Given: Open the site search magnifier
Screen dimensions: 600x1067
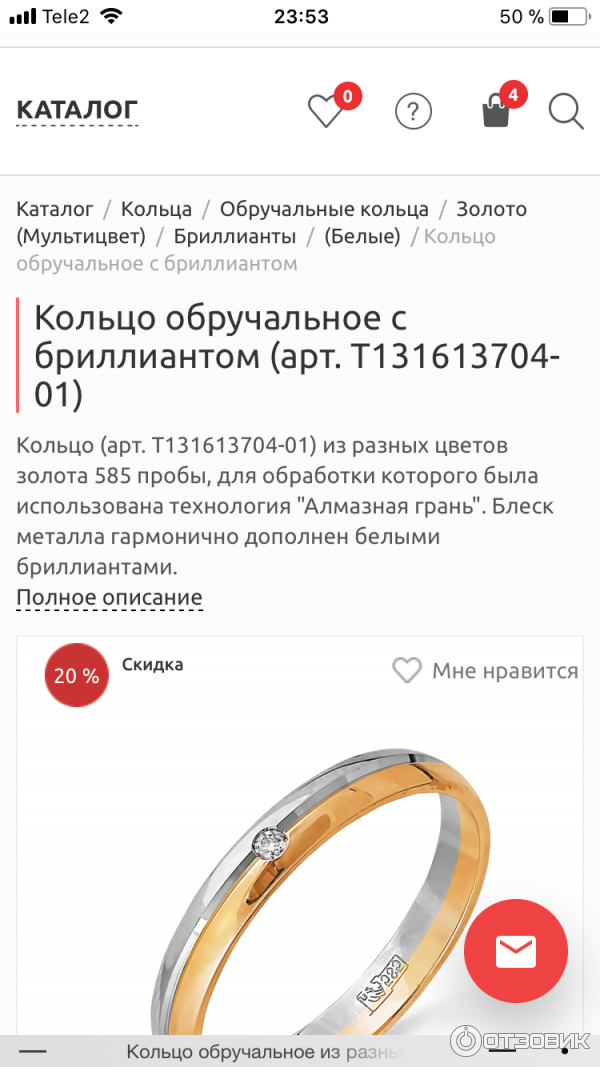Looking at the screenshot, I should coord(566,111).
